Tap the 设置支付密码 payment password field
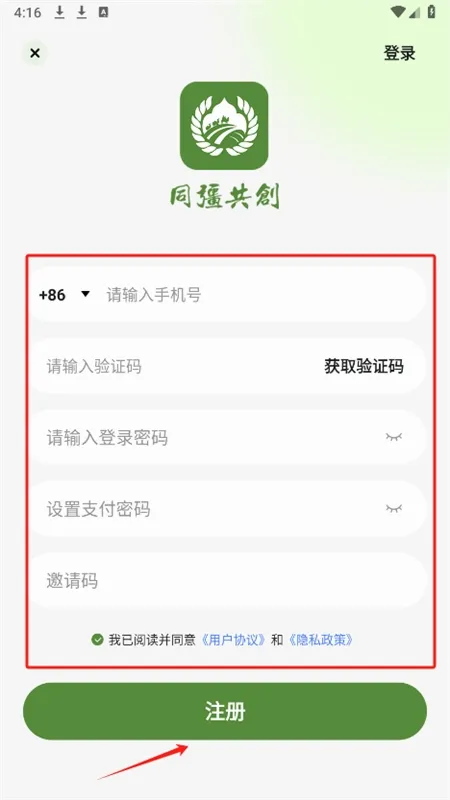450x800 pixels. pyautogui.click(x=204, y=509)
